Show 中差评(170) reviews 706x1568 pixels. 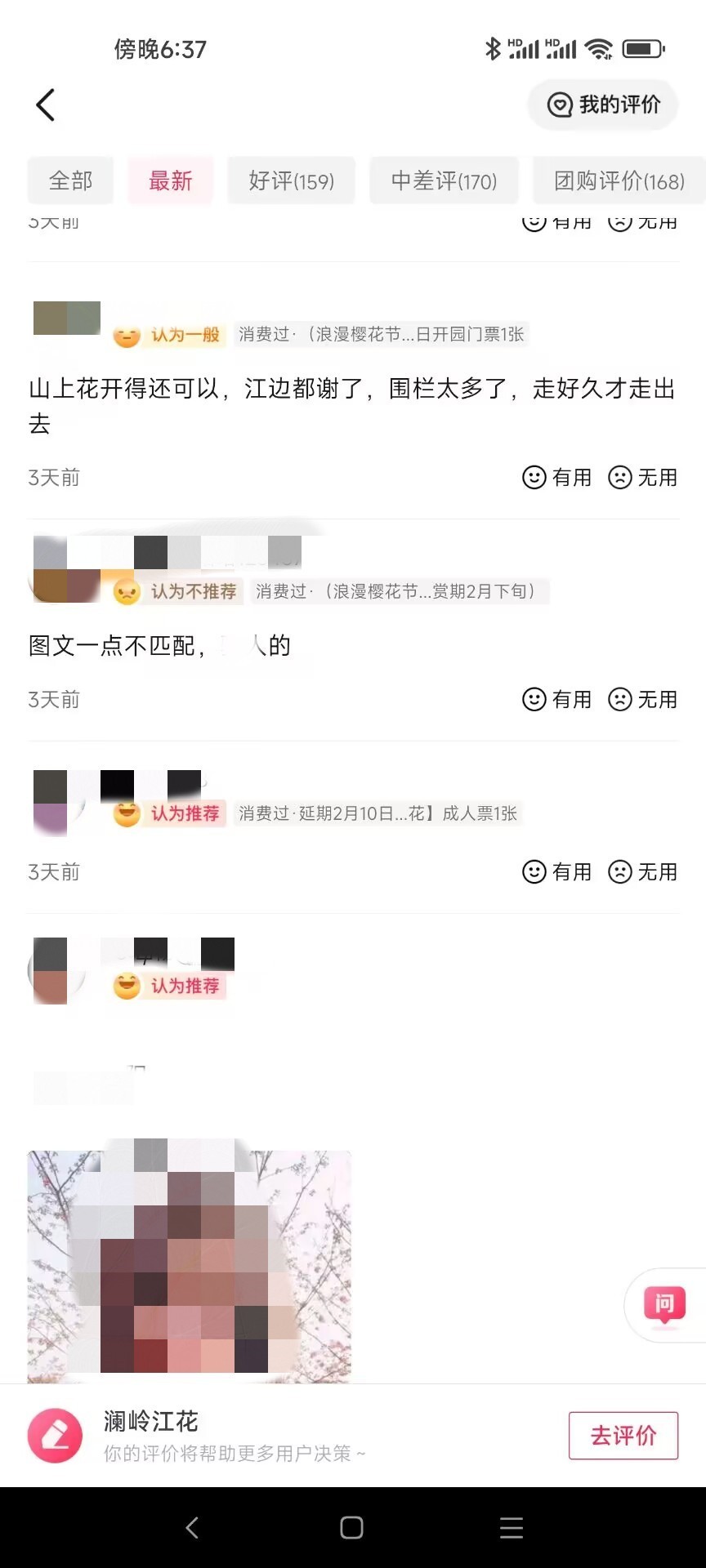coord(444,180)
